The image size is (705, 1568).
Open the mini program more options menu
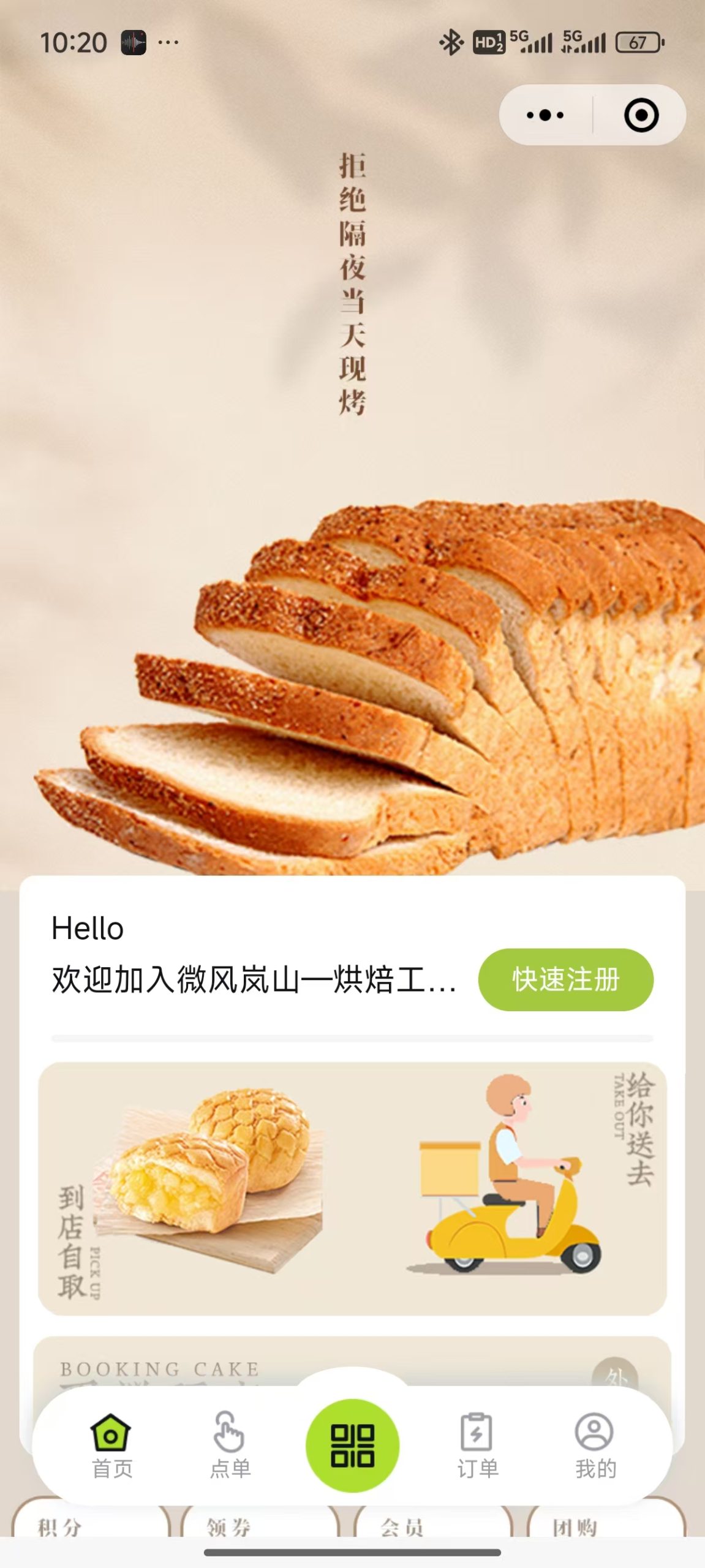(545, 115)
